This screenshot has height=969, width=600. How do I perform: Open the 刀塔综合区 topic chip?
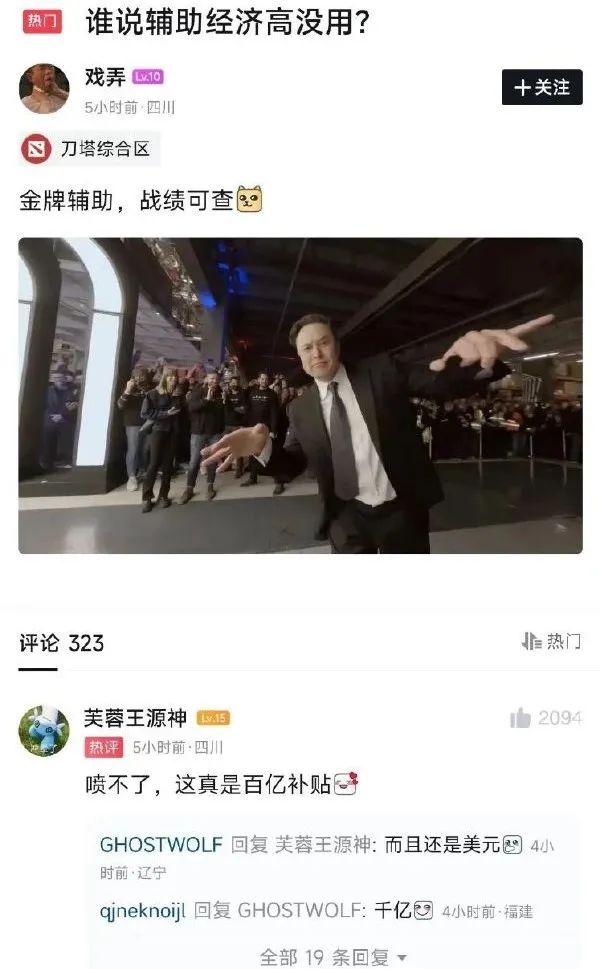click(89, 149)
